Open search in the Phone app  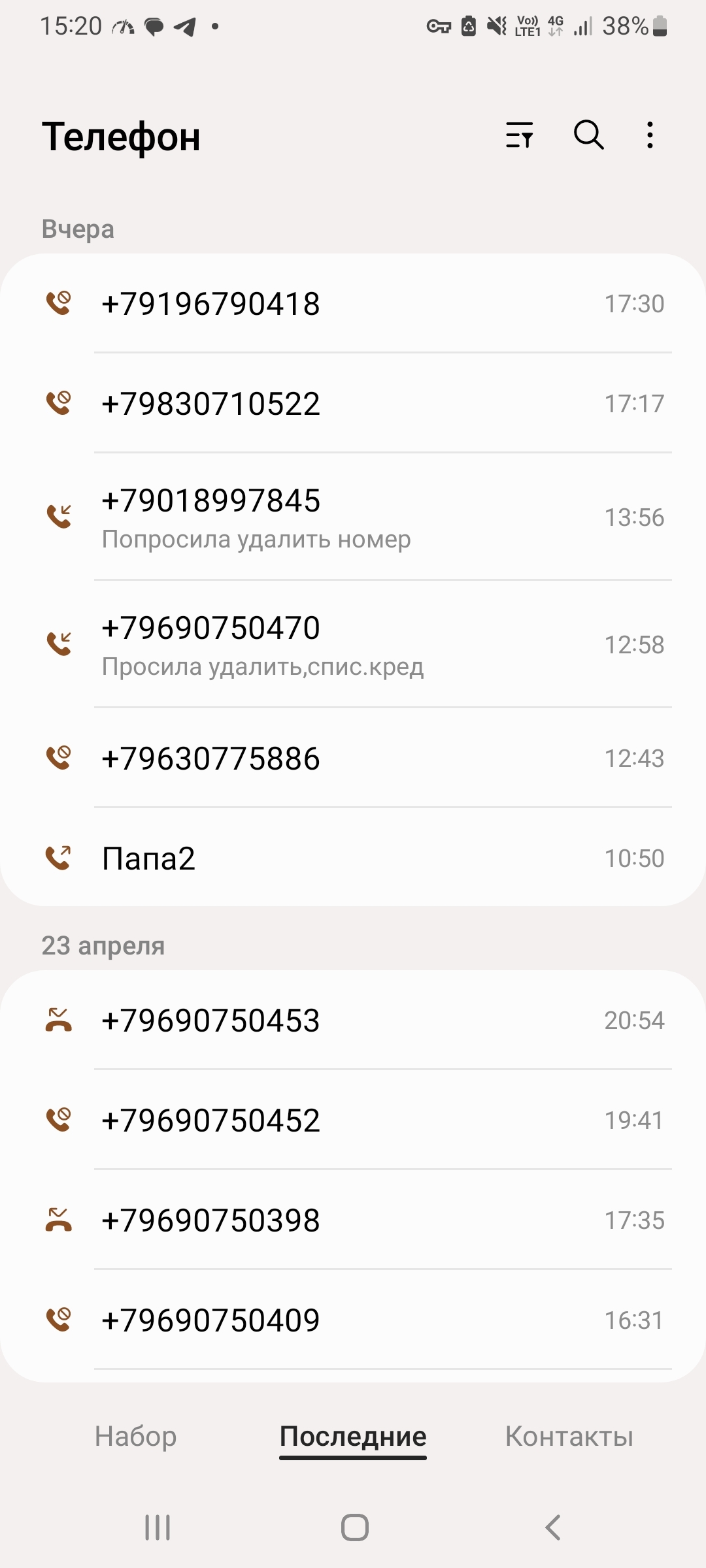click(586, 135)
